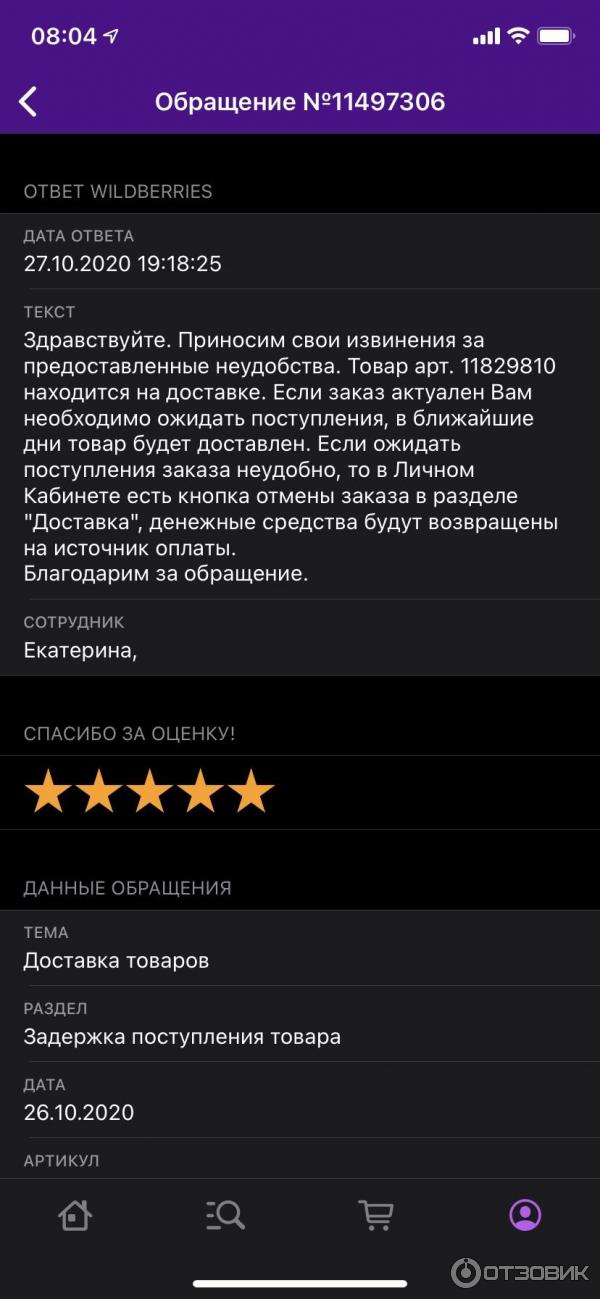Screen dimensions: 600x1299
Task: Open the home tab
Action: click(x=75, y=1215)
